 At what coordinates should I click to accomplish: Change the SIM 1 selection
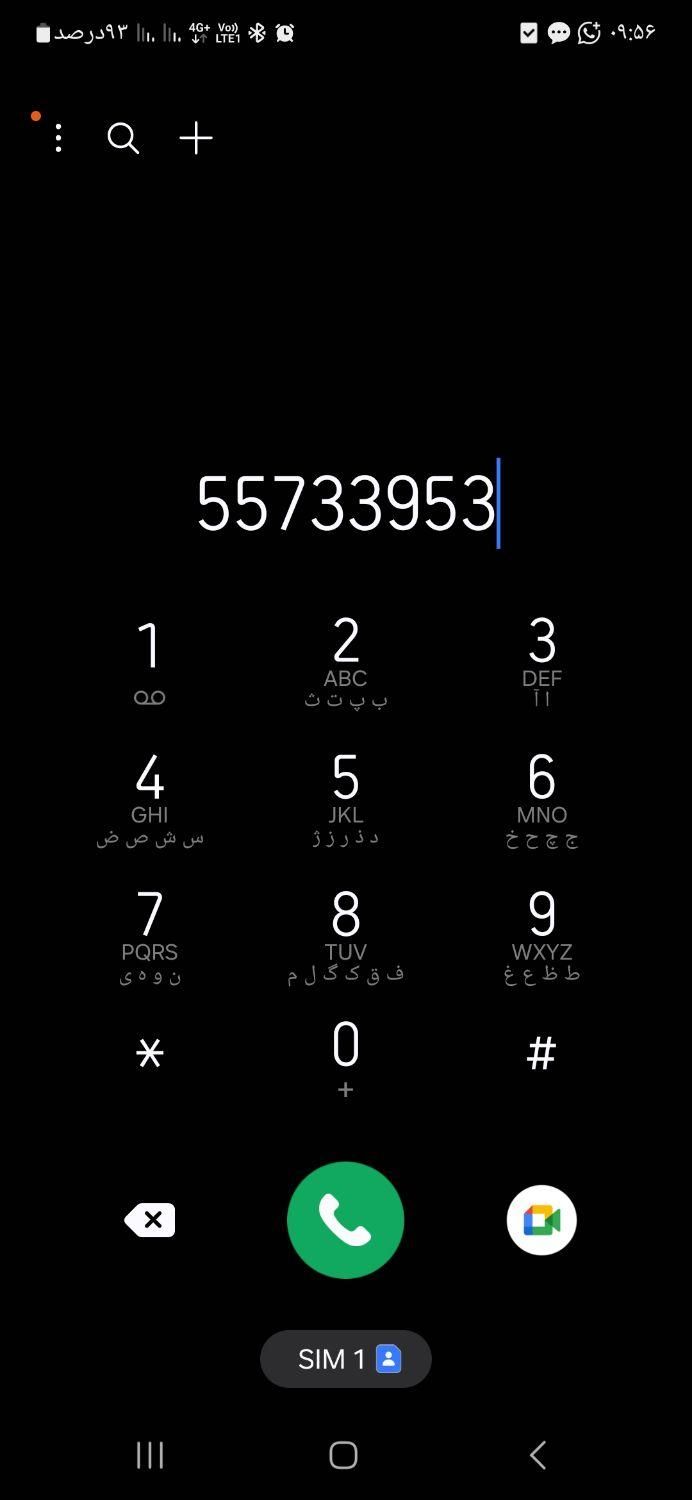(x=345, y=1359)
